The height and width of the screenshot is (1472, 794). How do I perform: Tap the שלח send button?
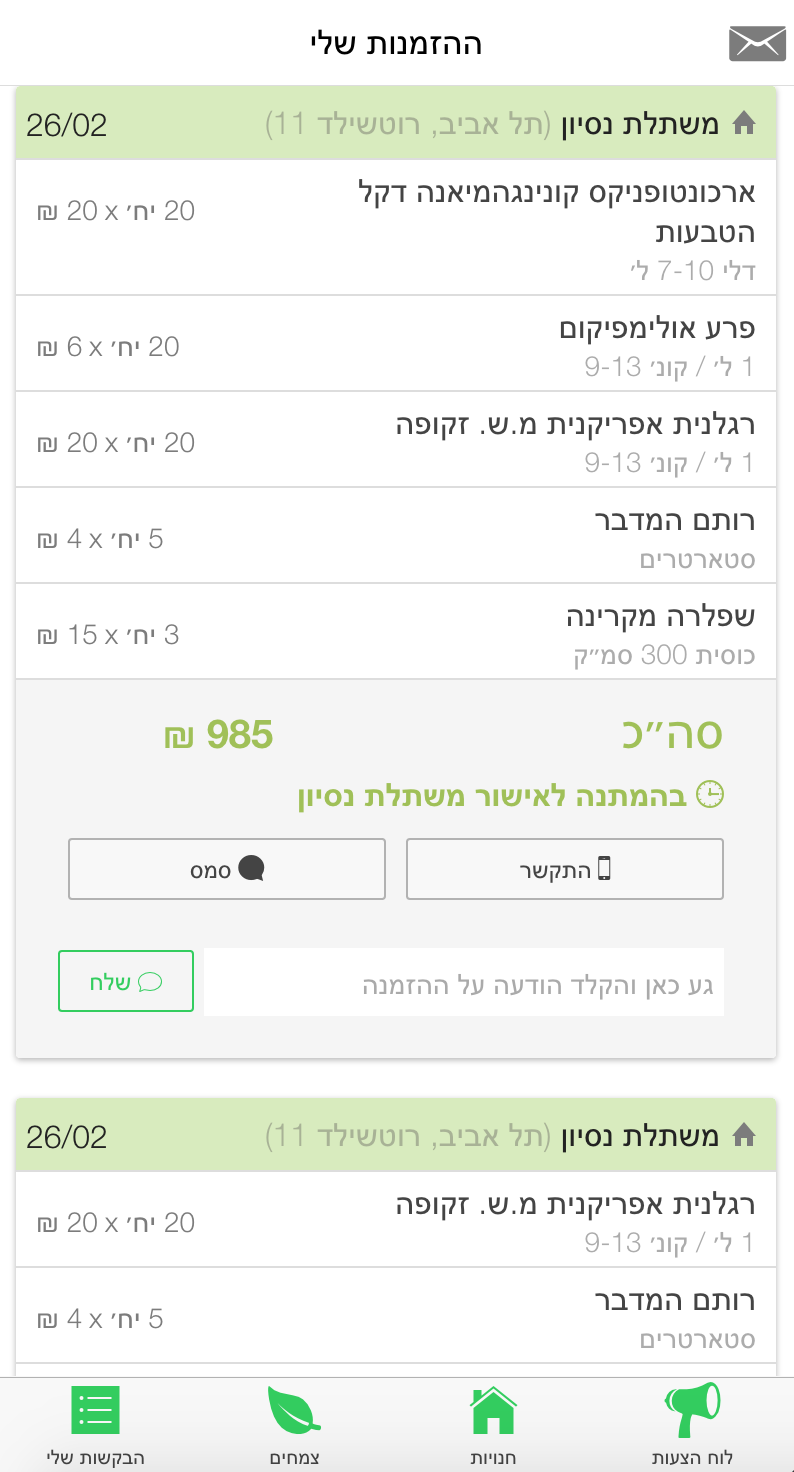126,981
